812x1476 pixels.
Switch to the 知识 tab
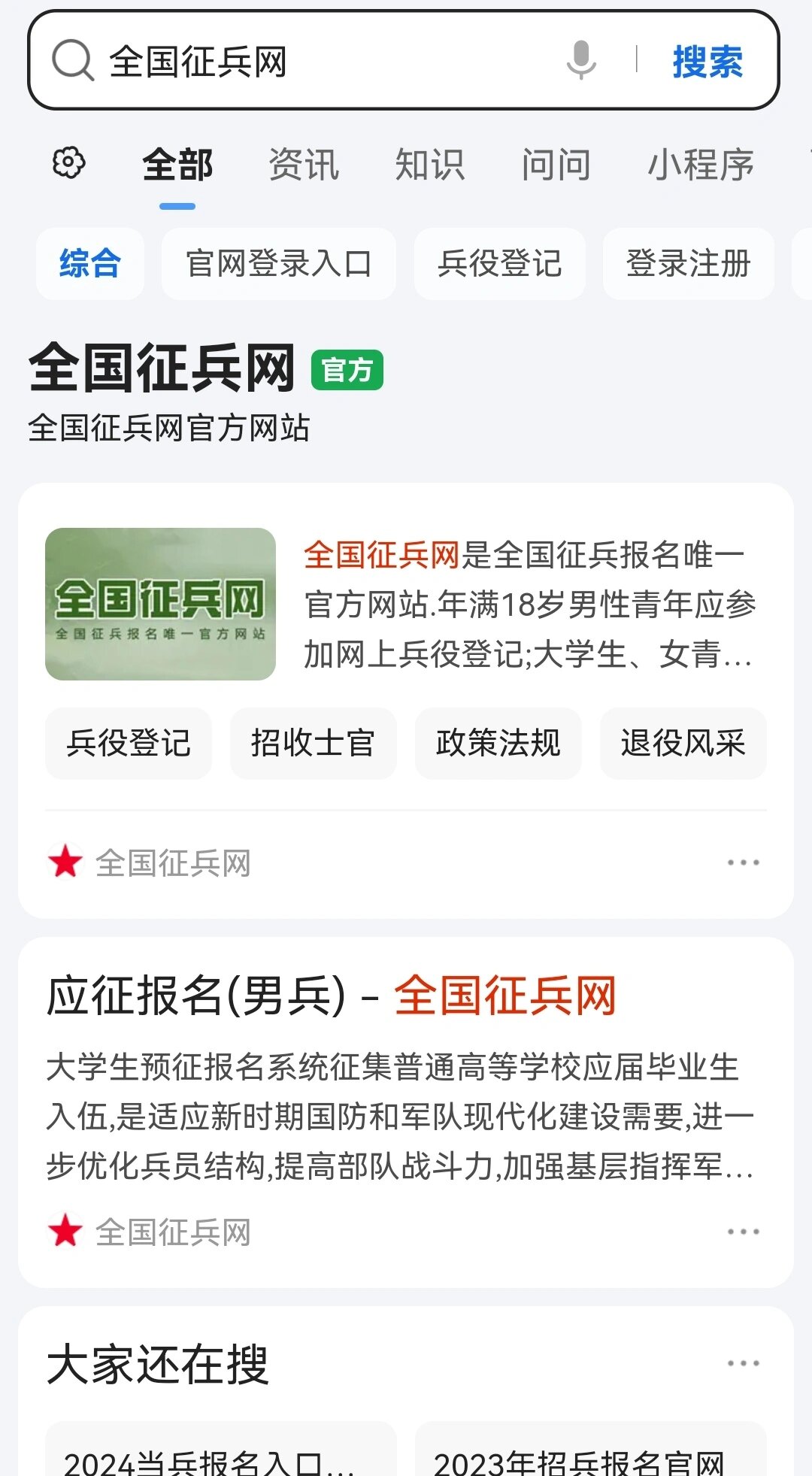coord(431,165)
